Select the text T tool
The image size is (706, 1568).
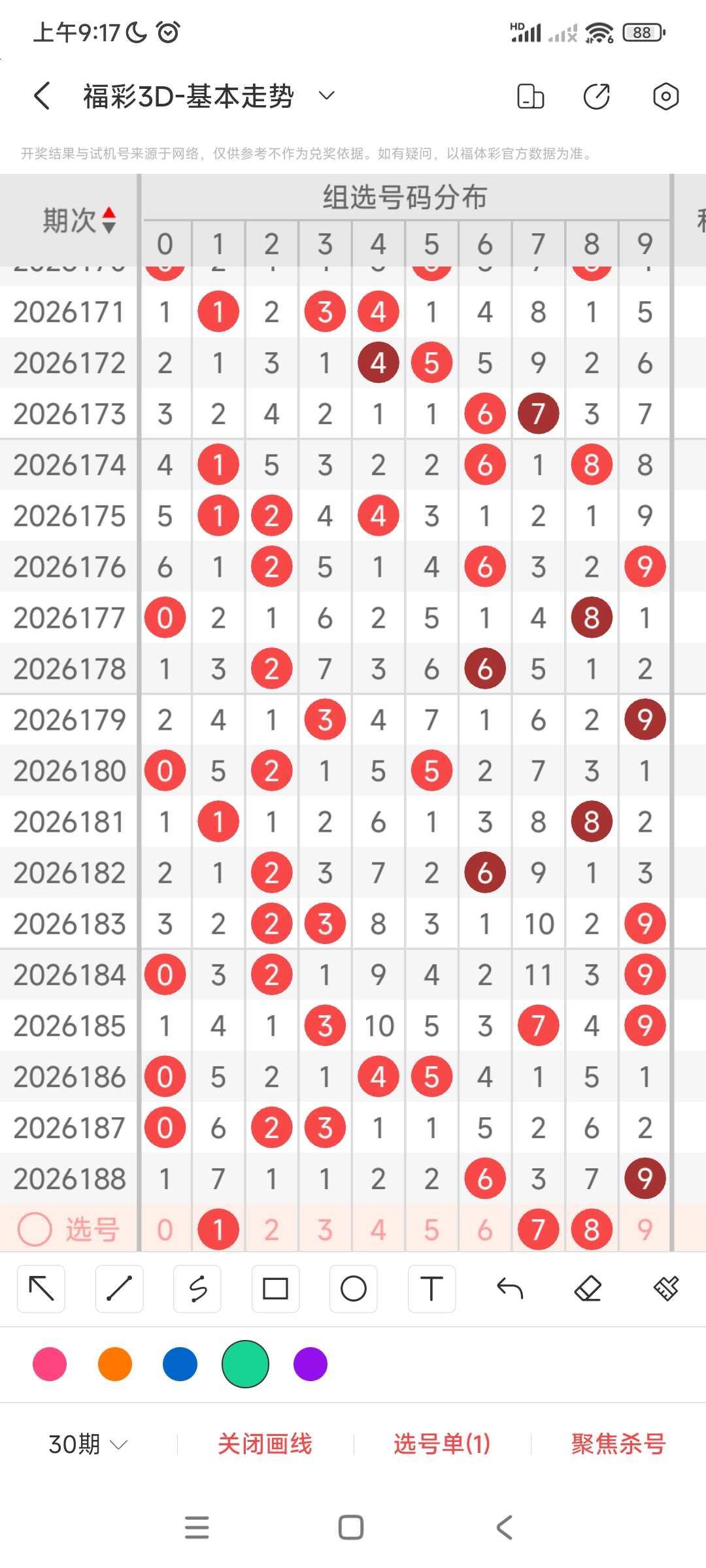coord(431,1288)
